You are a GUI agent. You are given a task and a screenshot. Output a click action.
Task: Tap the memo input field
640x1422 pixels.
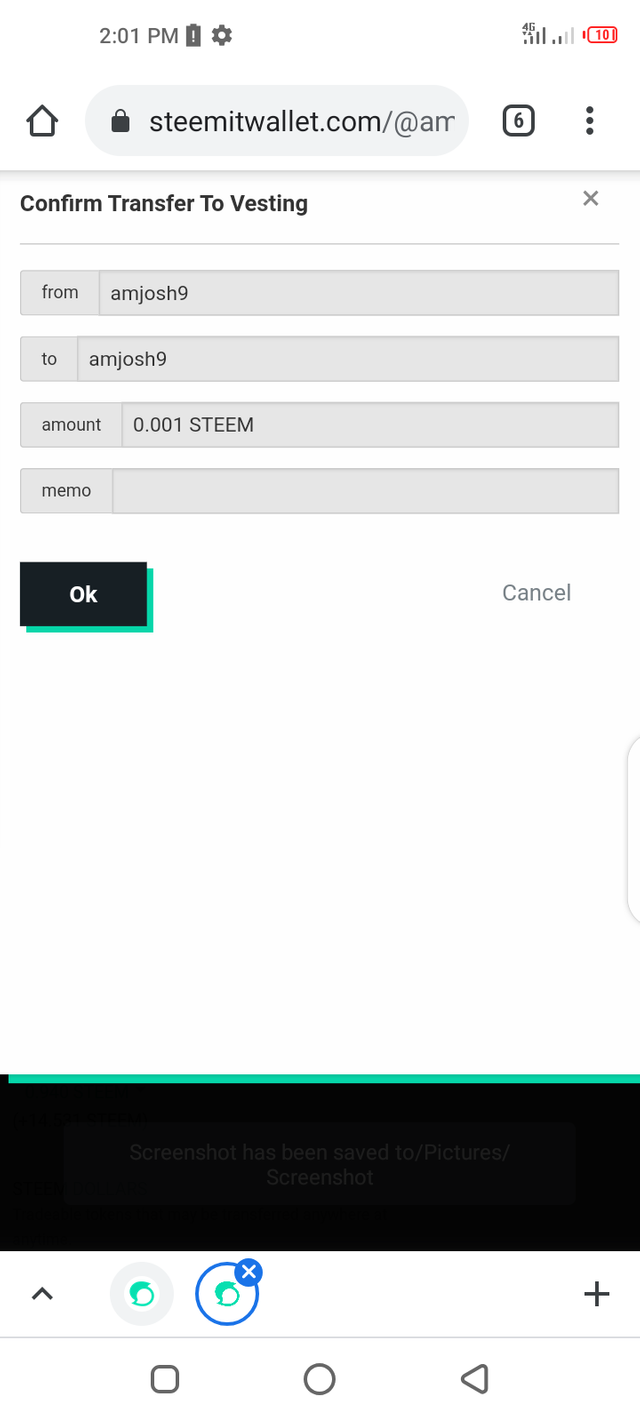365,491
